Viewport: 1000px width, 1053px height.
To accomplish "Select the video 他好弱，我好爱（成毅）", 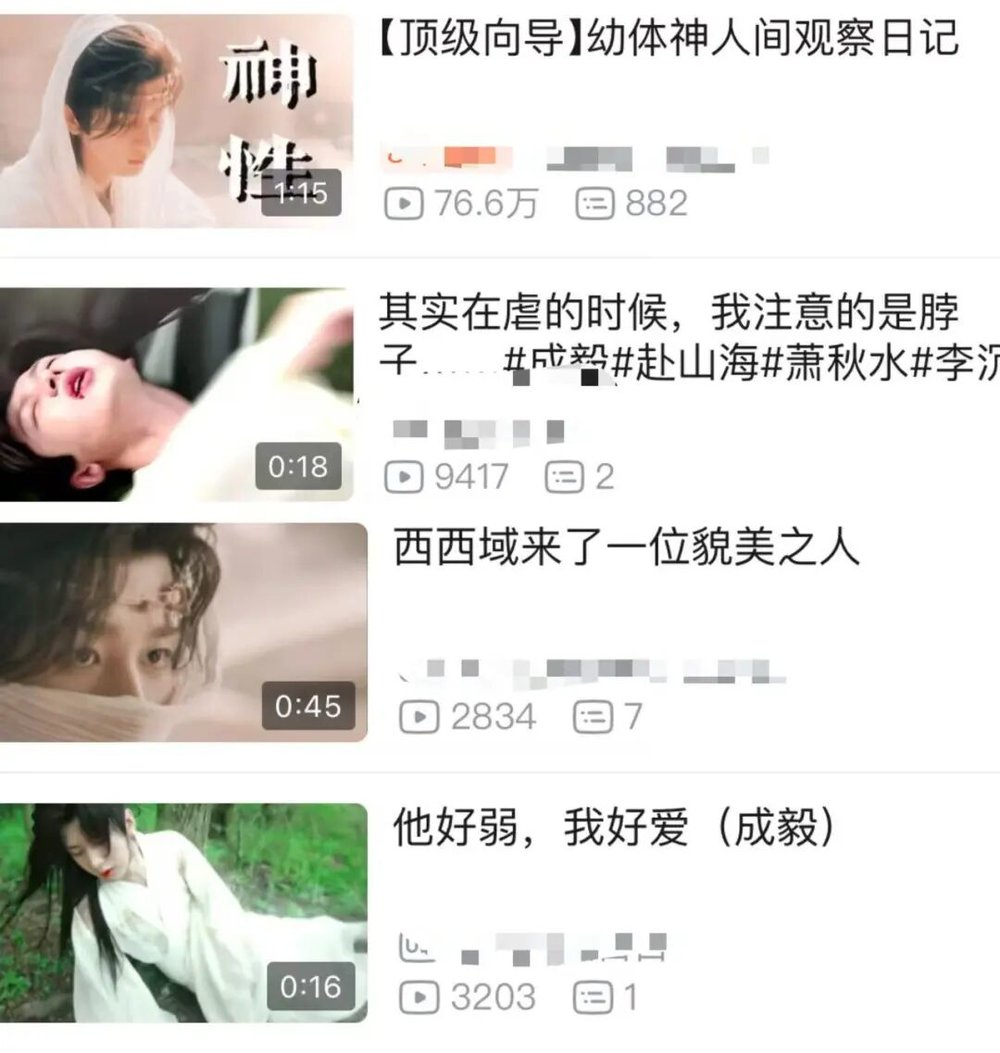I will pos(182,912).
